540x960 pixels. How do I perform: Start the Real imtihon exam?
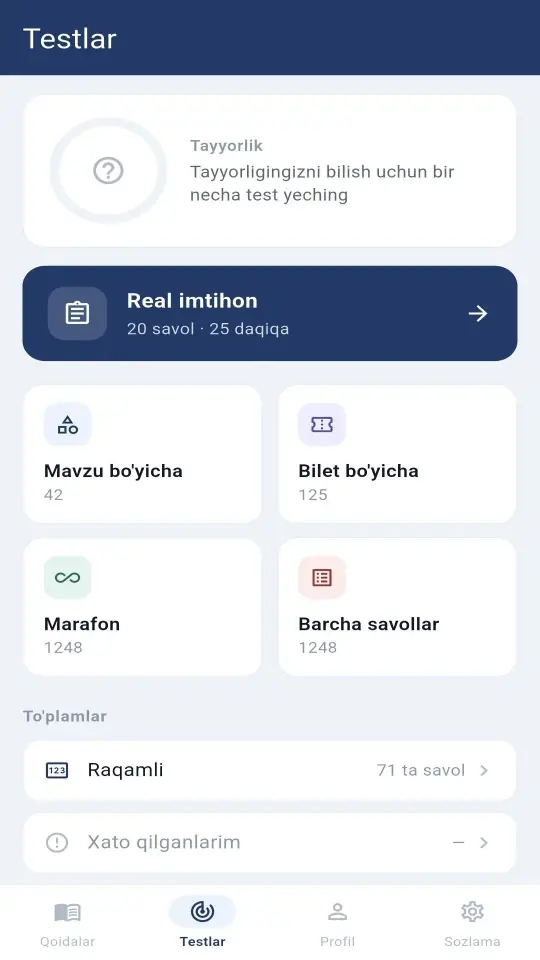coord(270,313)
